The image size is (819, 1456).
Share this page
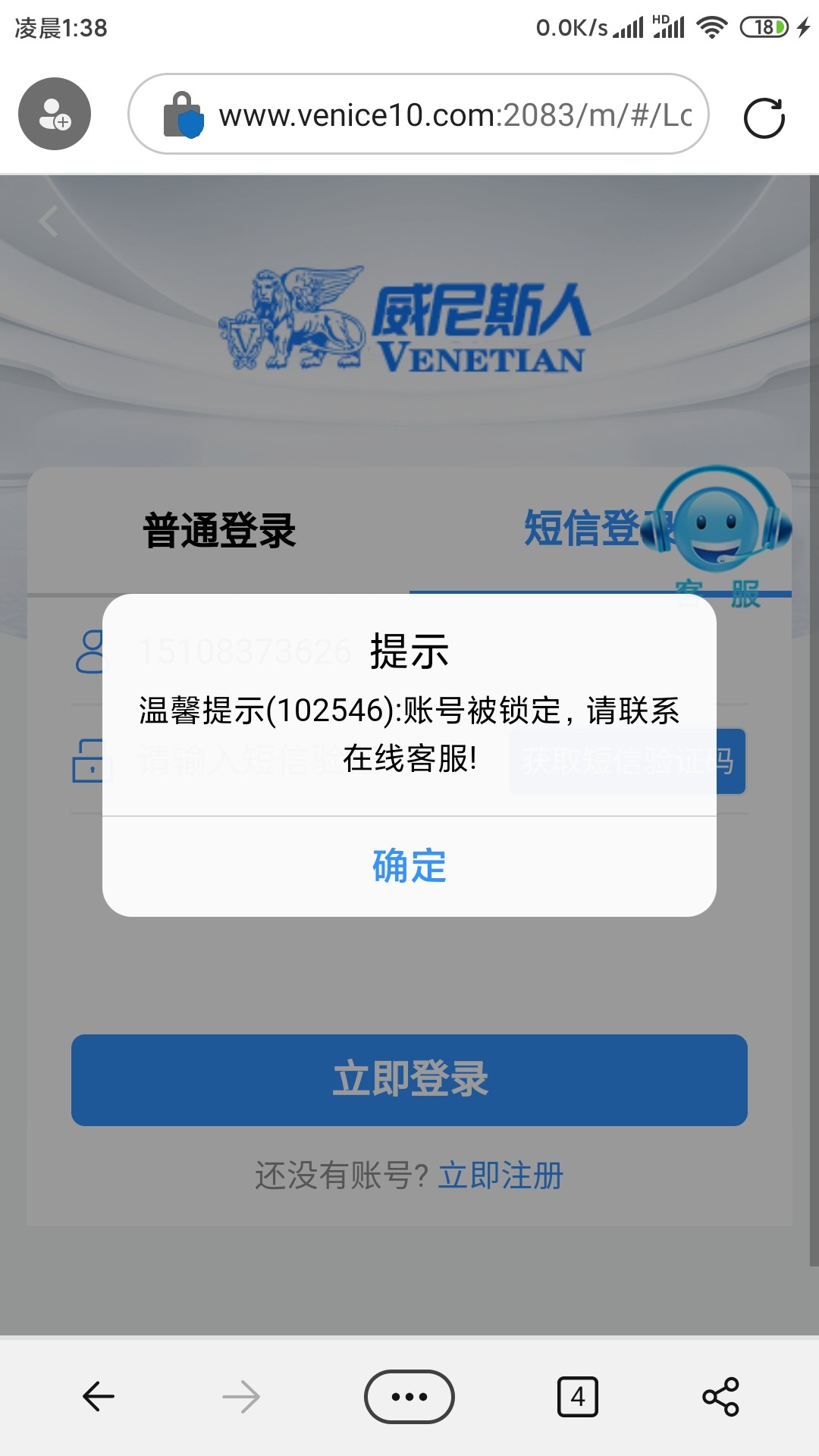pos(720,1396)
